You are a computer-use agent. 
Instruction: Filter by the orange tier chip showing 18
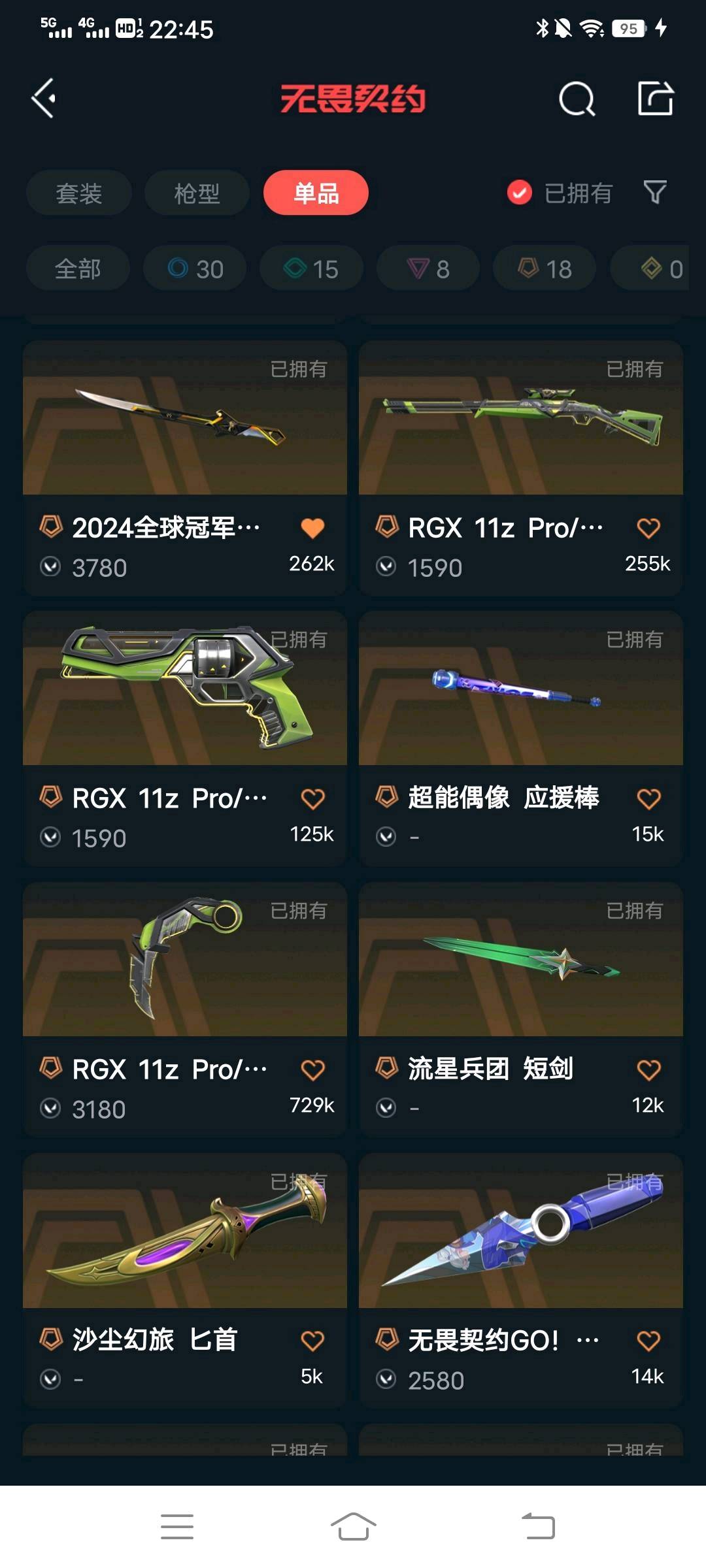[545, 269]
